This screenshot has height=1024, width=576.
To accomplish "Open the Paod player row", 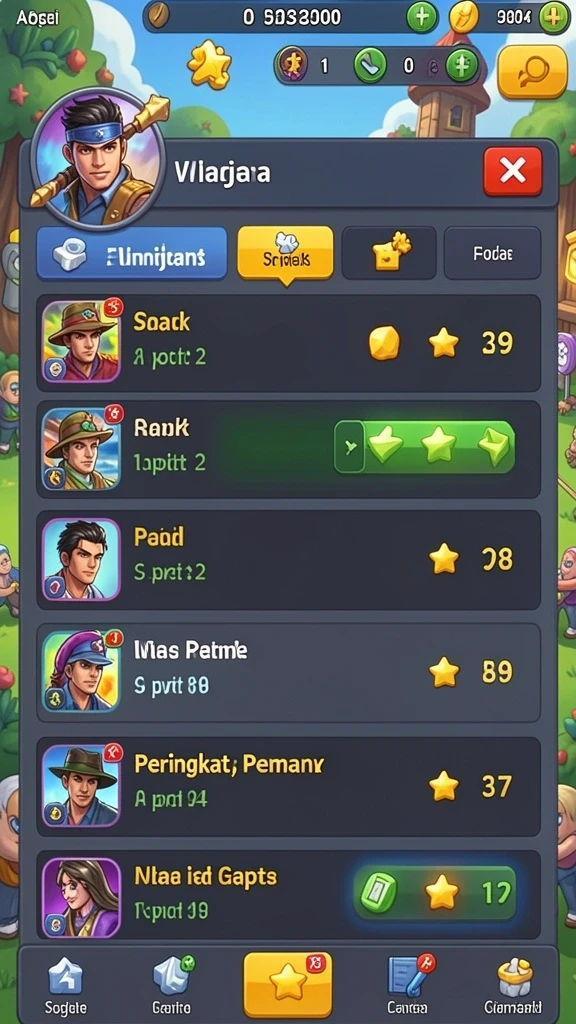I will click(x=288, y=560).
